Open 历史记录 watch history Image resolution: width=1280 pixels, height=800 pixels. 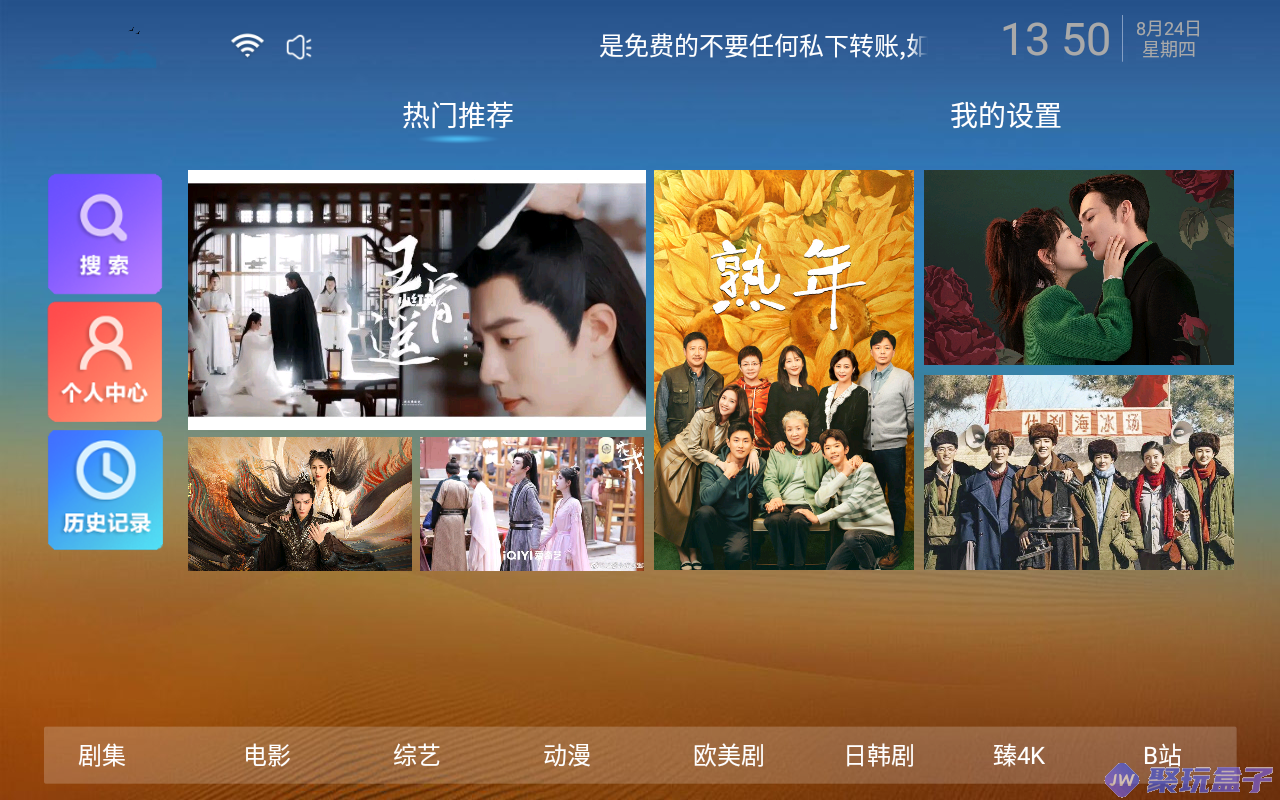[x=105, y=490]
